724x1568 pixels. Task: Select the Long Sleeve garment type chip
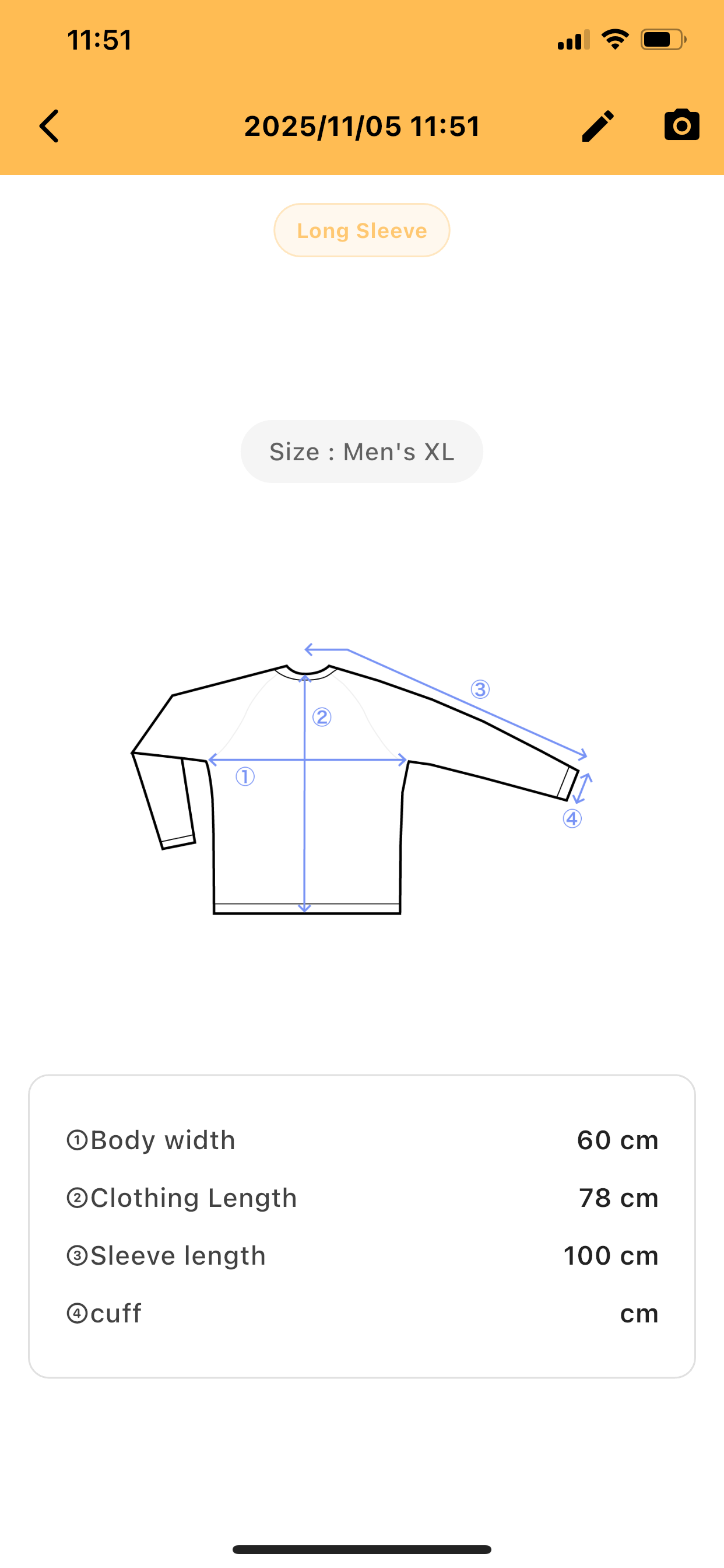361,230
